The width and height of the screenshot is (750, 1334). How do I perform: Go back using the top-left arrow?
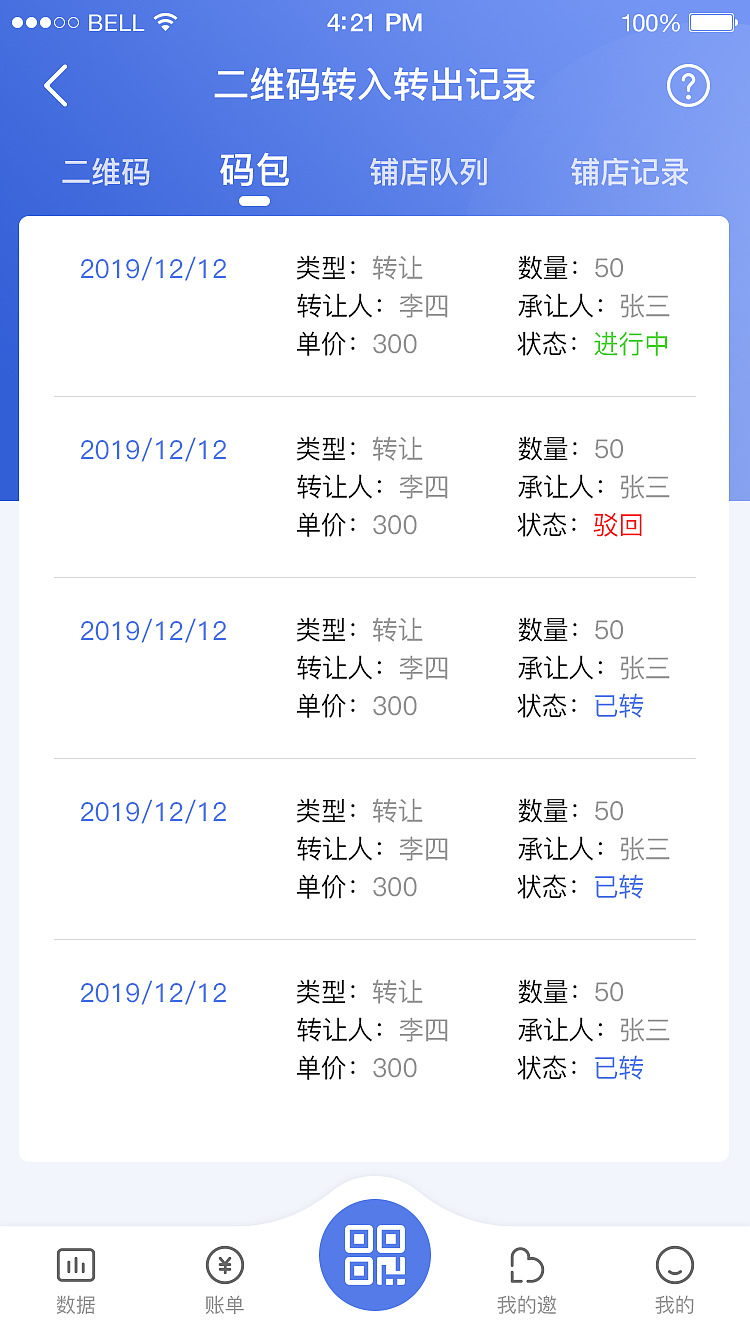(56, 86)
